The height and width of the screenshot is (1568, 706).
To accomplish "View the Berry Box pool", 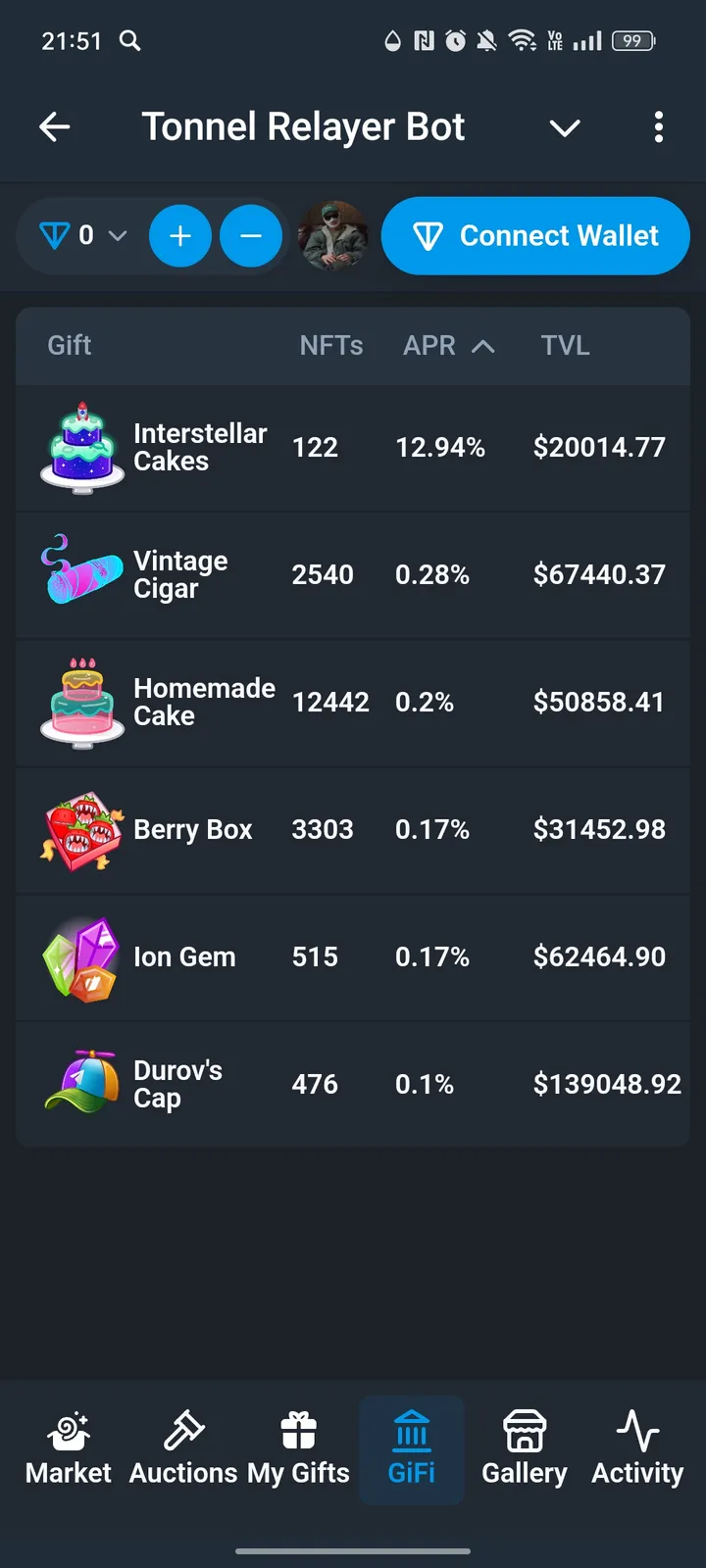I will click(x=353, y=830).
